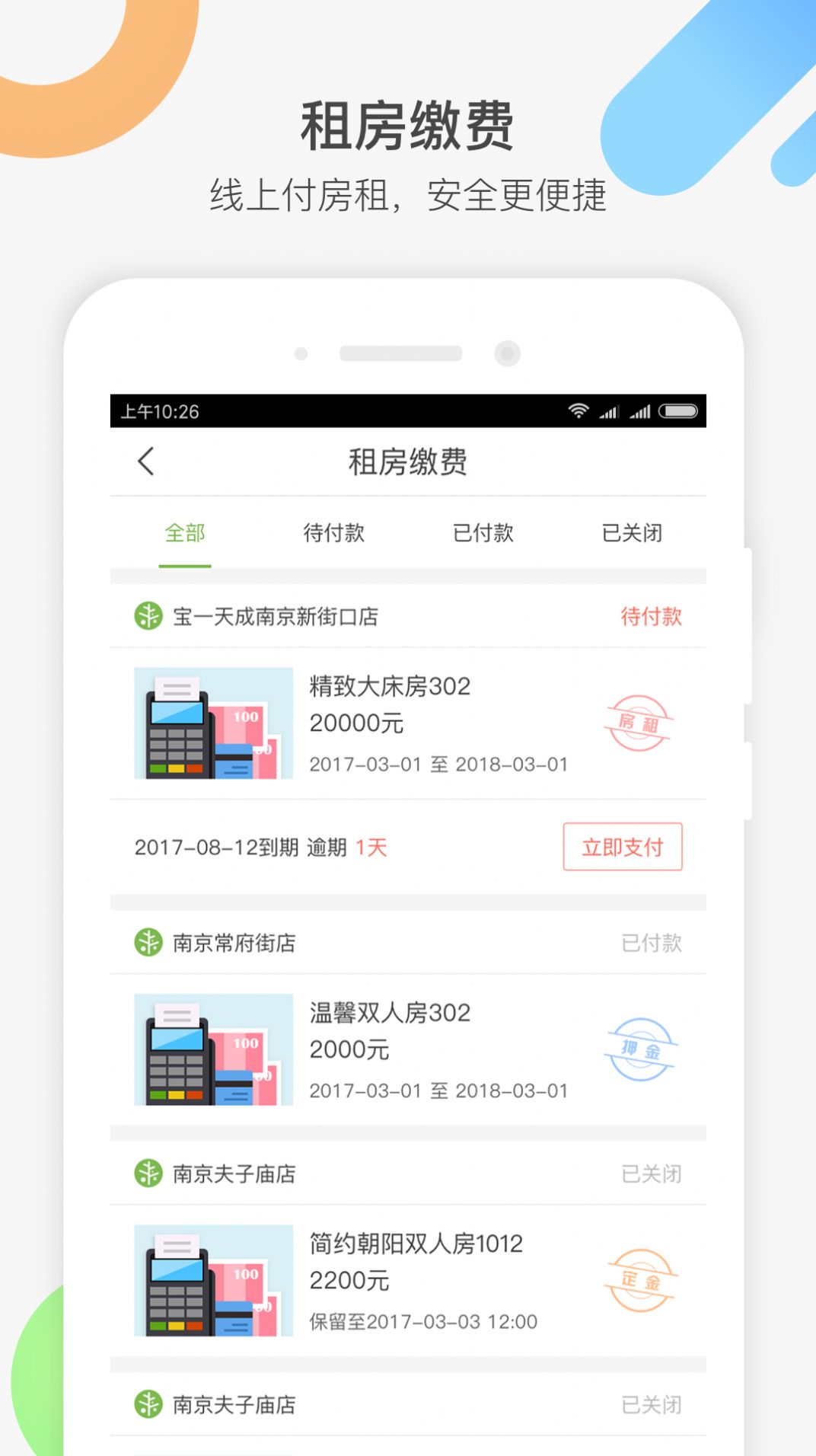The height and width of the screenshot is (1456, 816).
Task: Tap the battery indicator in the status bar
Action: coord(677,410)
